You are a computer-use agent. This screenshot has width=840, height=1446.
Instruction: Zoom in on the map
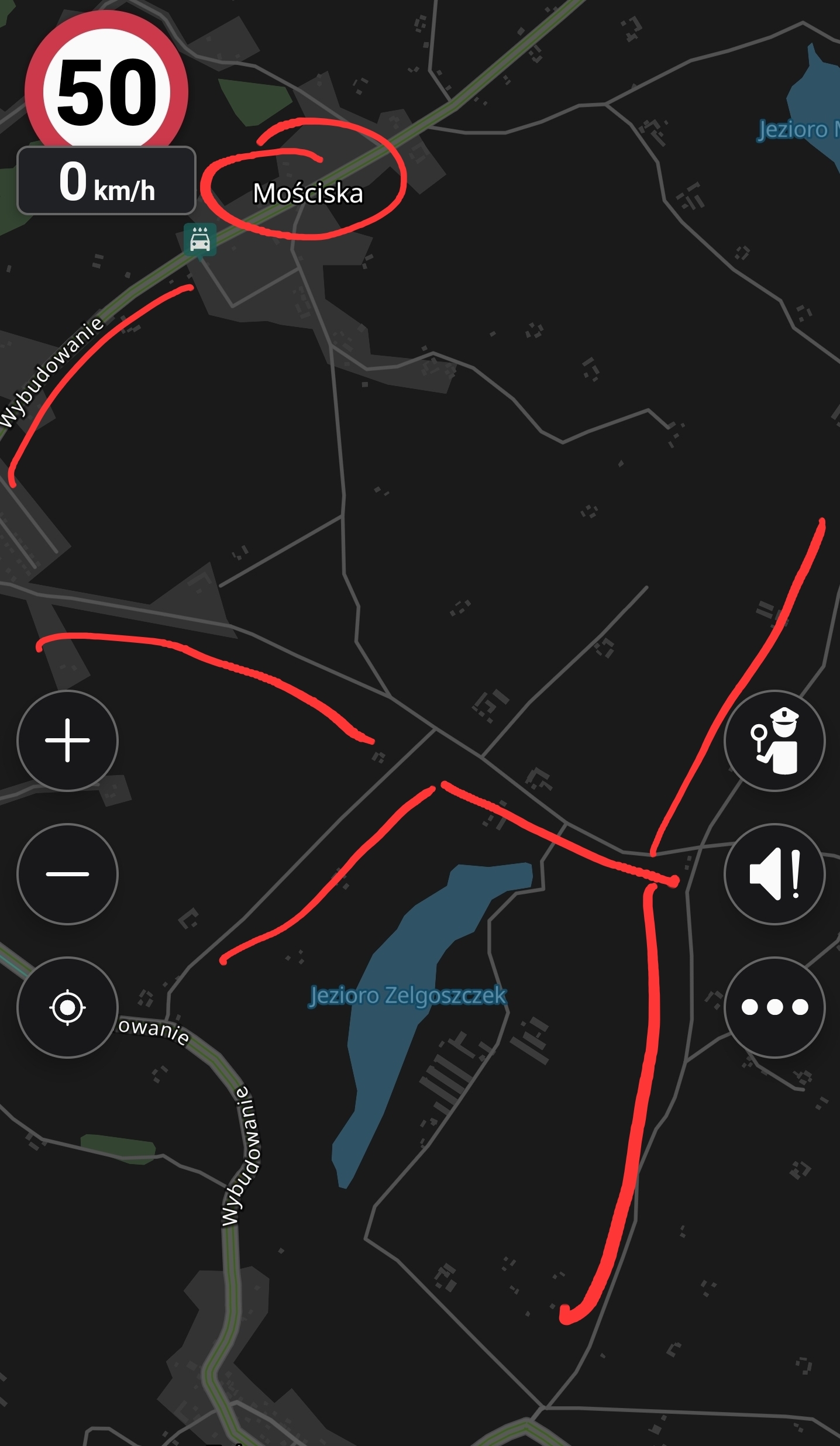(x=67, y=741)
